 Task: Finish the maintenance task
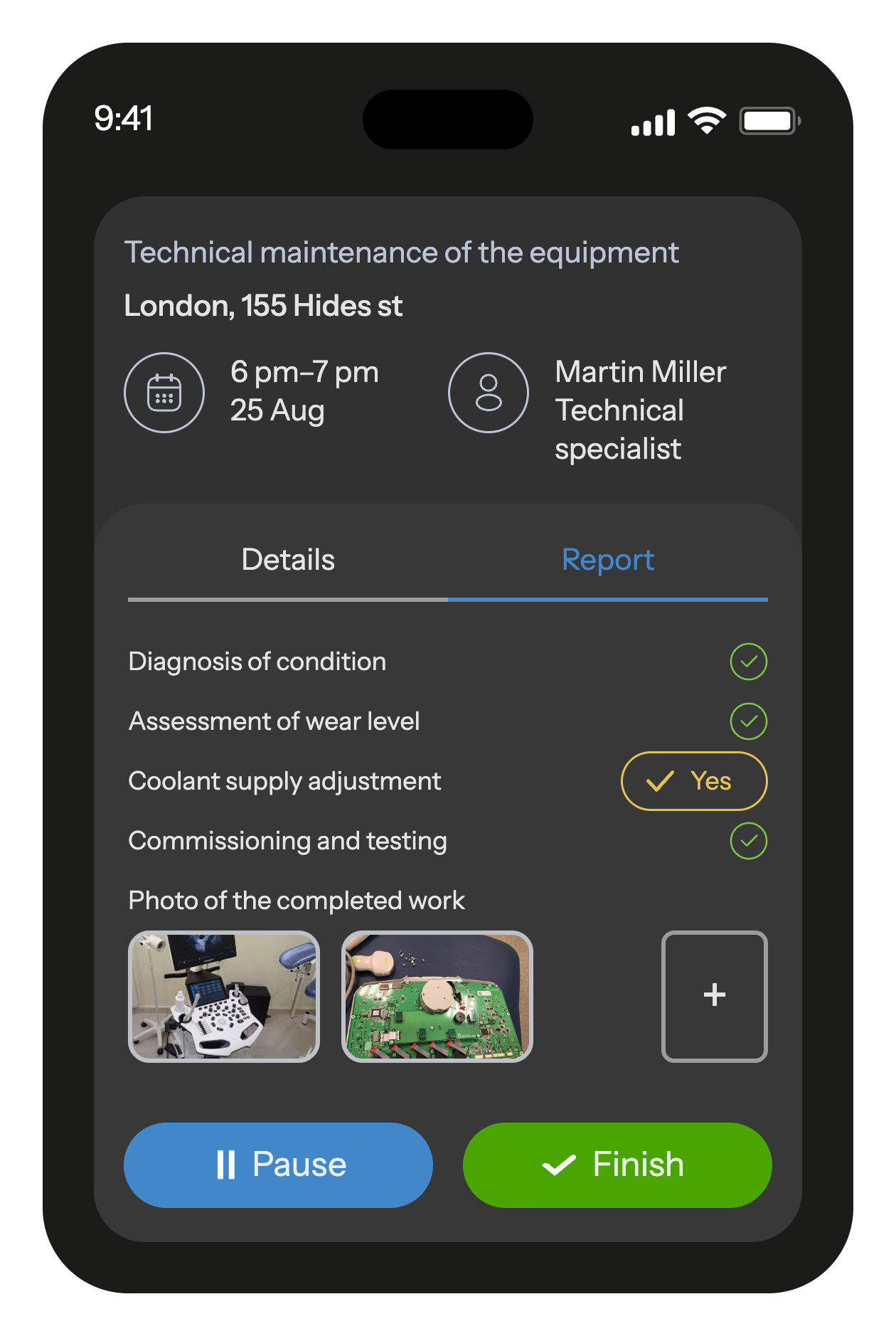tap(617, 1165)
